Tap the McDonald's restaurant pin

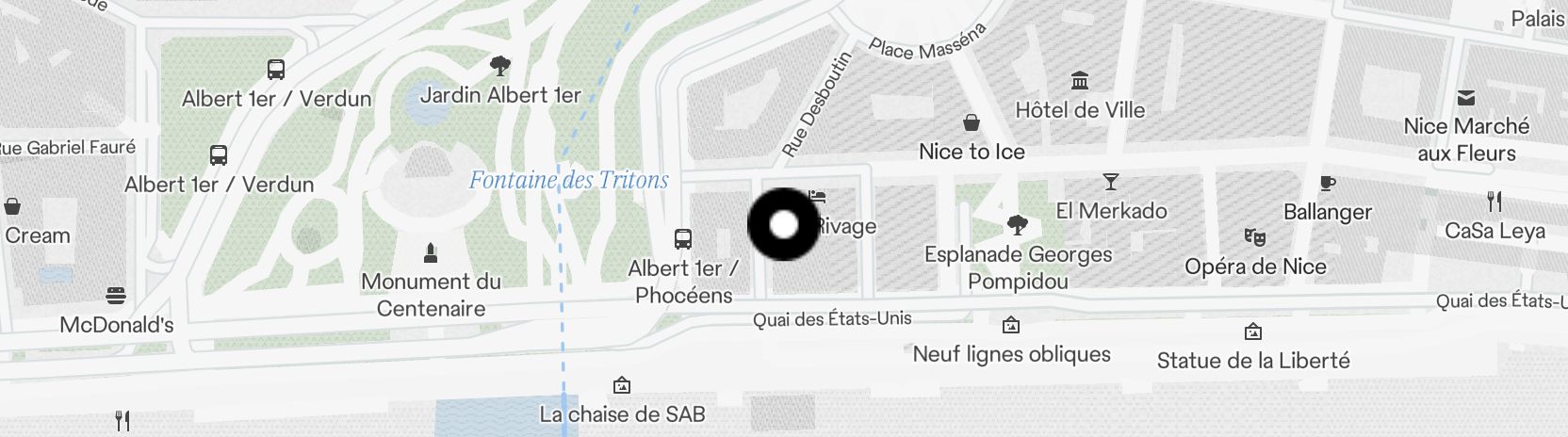pos(116,297)
